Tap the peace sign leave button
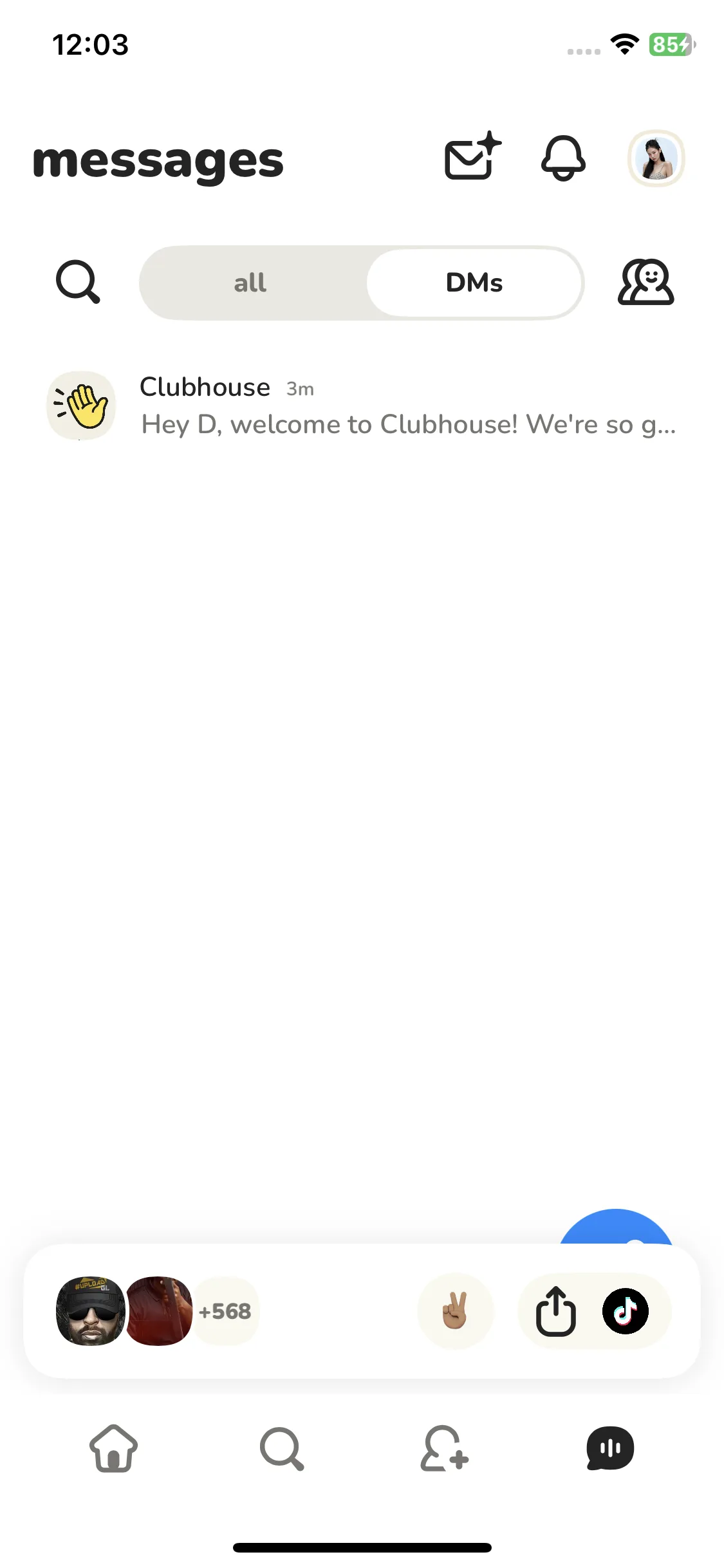 pyautogui.click(x=456, y=1311)
